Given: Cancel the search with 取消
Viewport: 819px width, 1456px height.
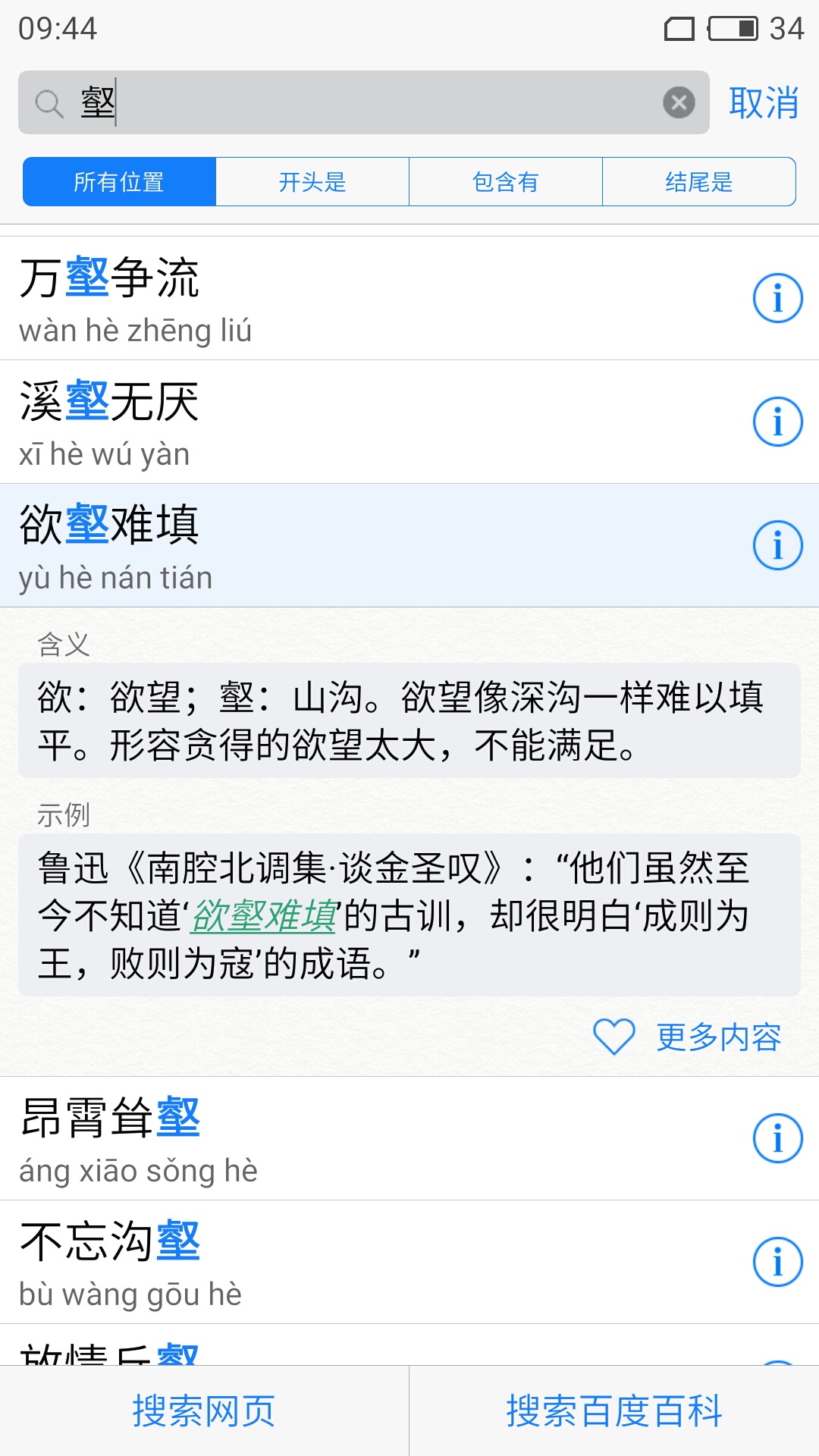Looking at the screenshot, I should [763, 102].
